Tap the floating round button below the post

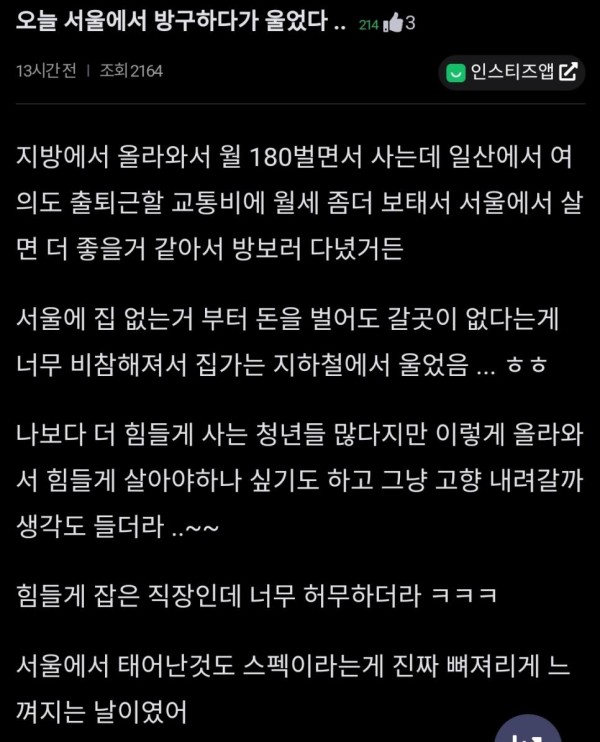click(525, 728)
